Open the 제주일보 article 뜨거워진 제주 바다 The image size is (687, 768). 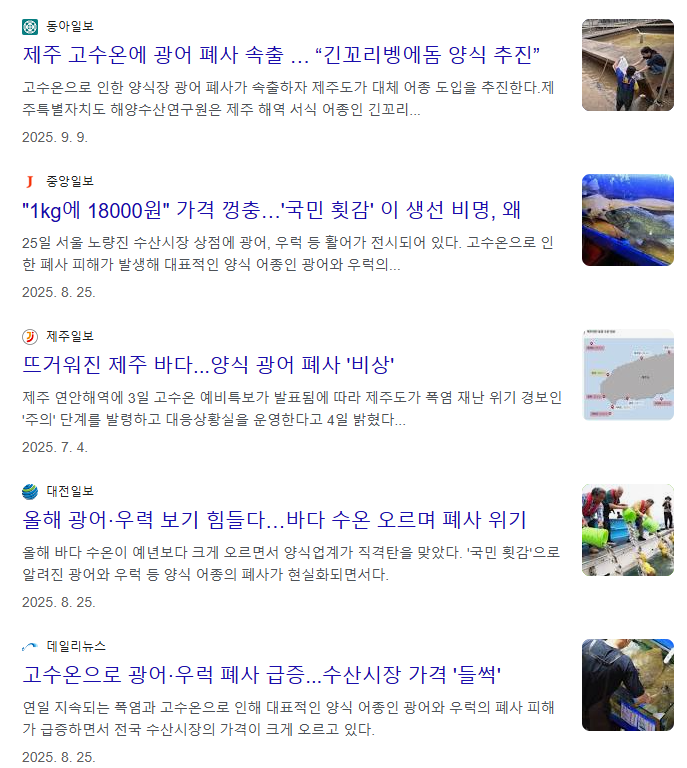[214, 364]
